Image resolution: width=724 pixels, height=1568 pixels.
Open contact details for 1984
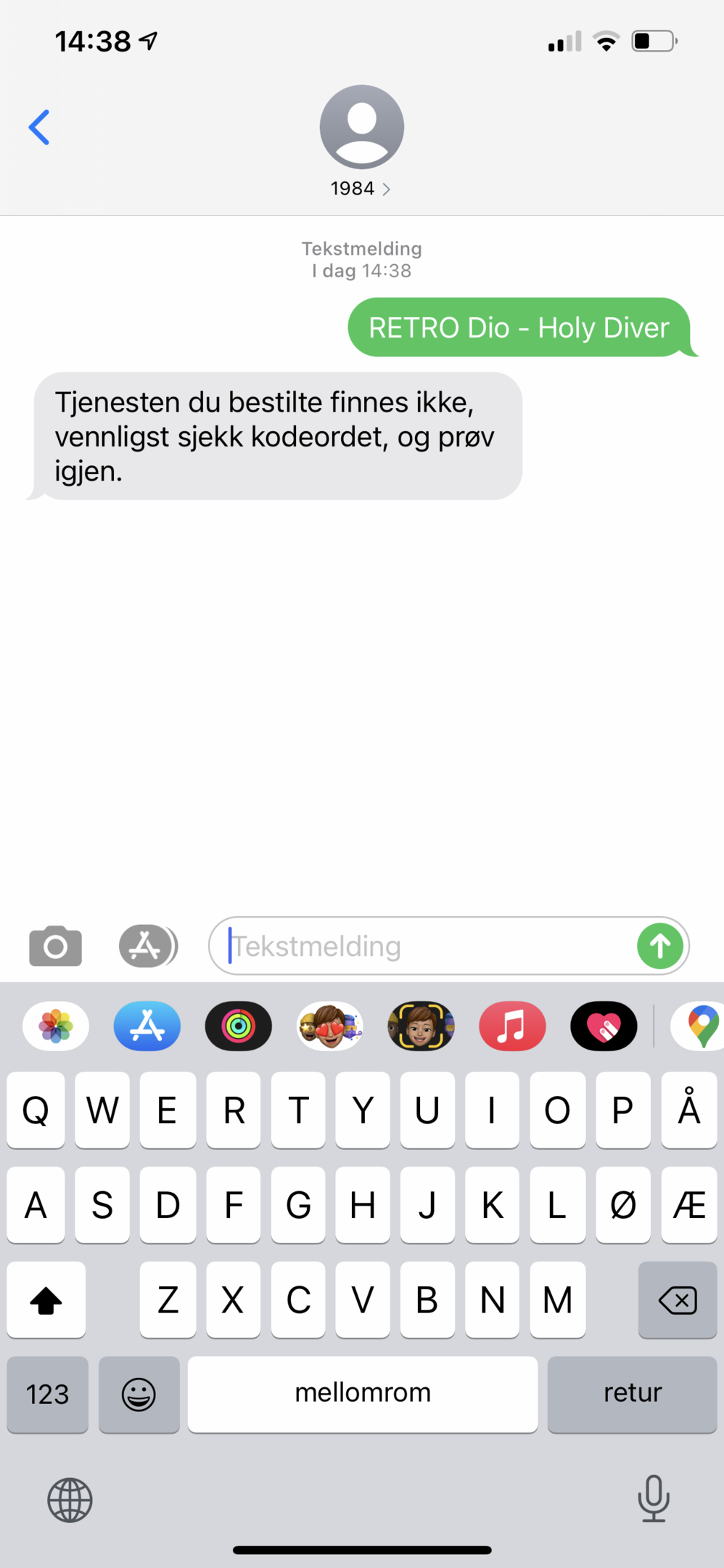pyautogui.click(x=361, y=142)
